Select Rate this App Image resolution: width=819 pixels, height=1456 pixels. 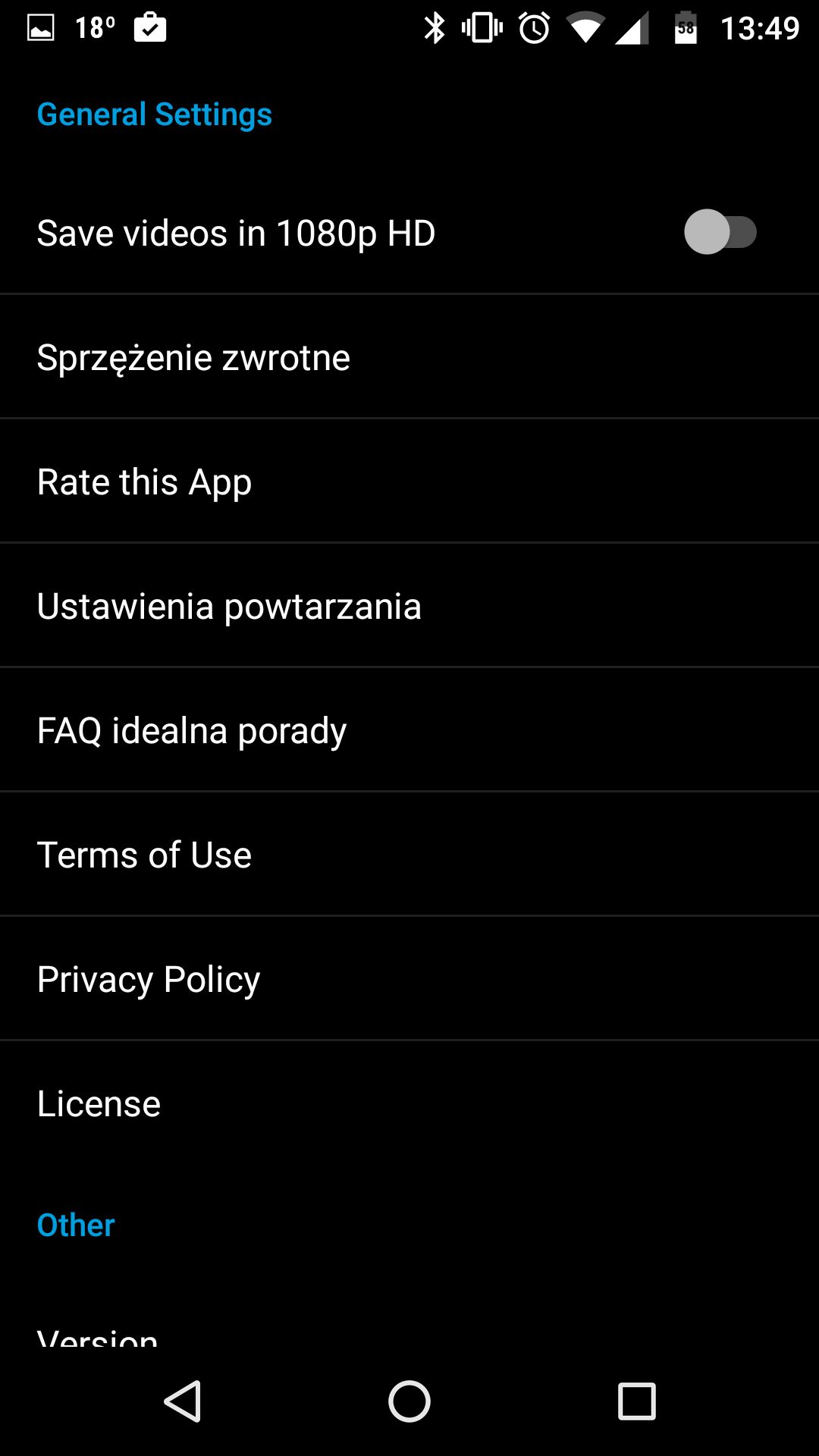click(409, 482)
